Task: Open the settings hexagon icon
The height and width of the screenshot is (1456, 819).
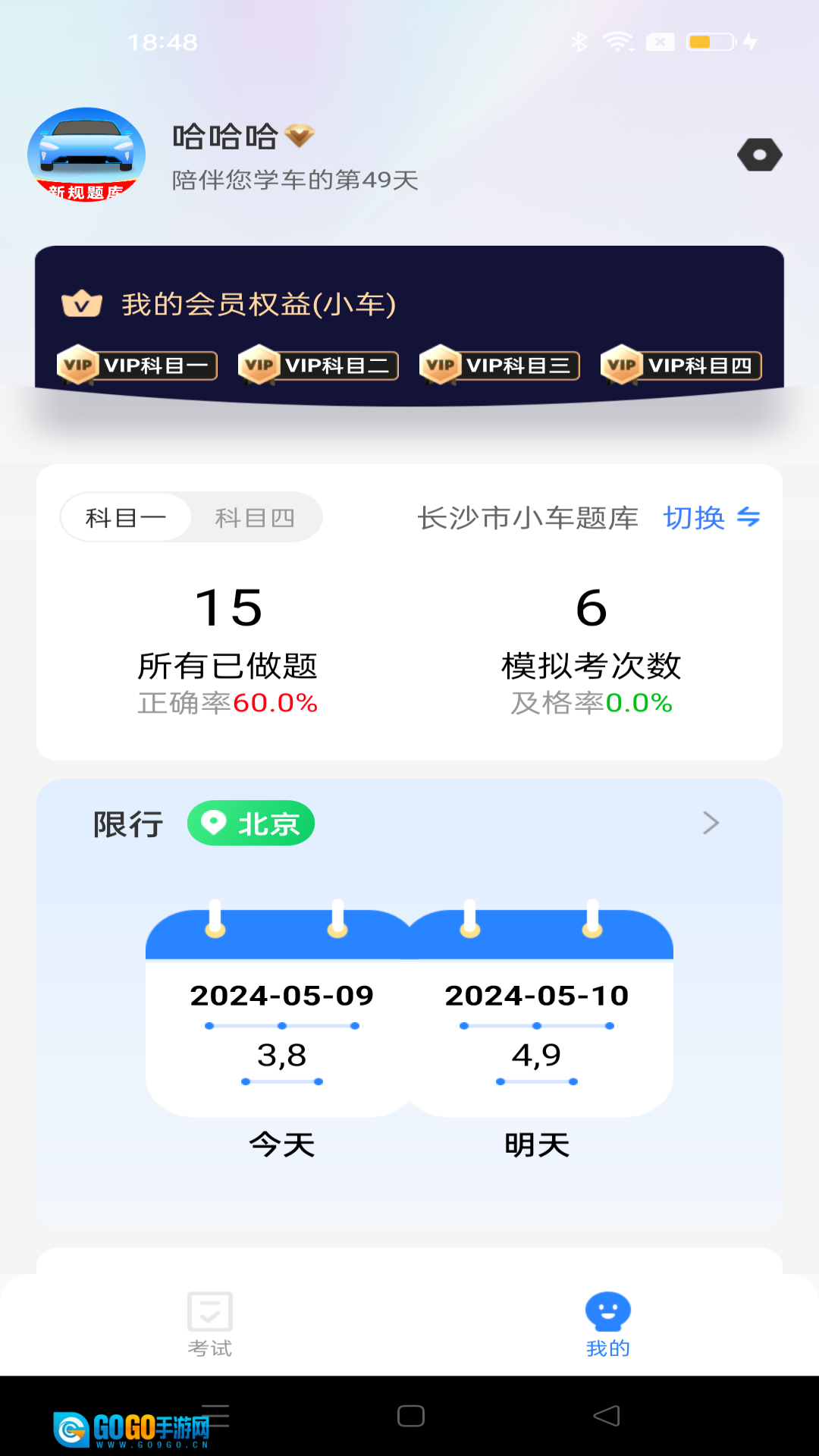Action: coord(759,155)
